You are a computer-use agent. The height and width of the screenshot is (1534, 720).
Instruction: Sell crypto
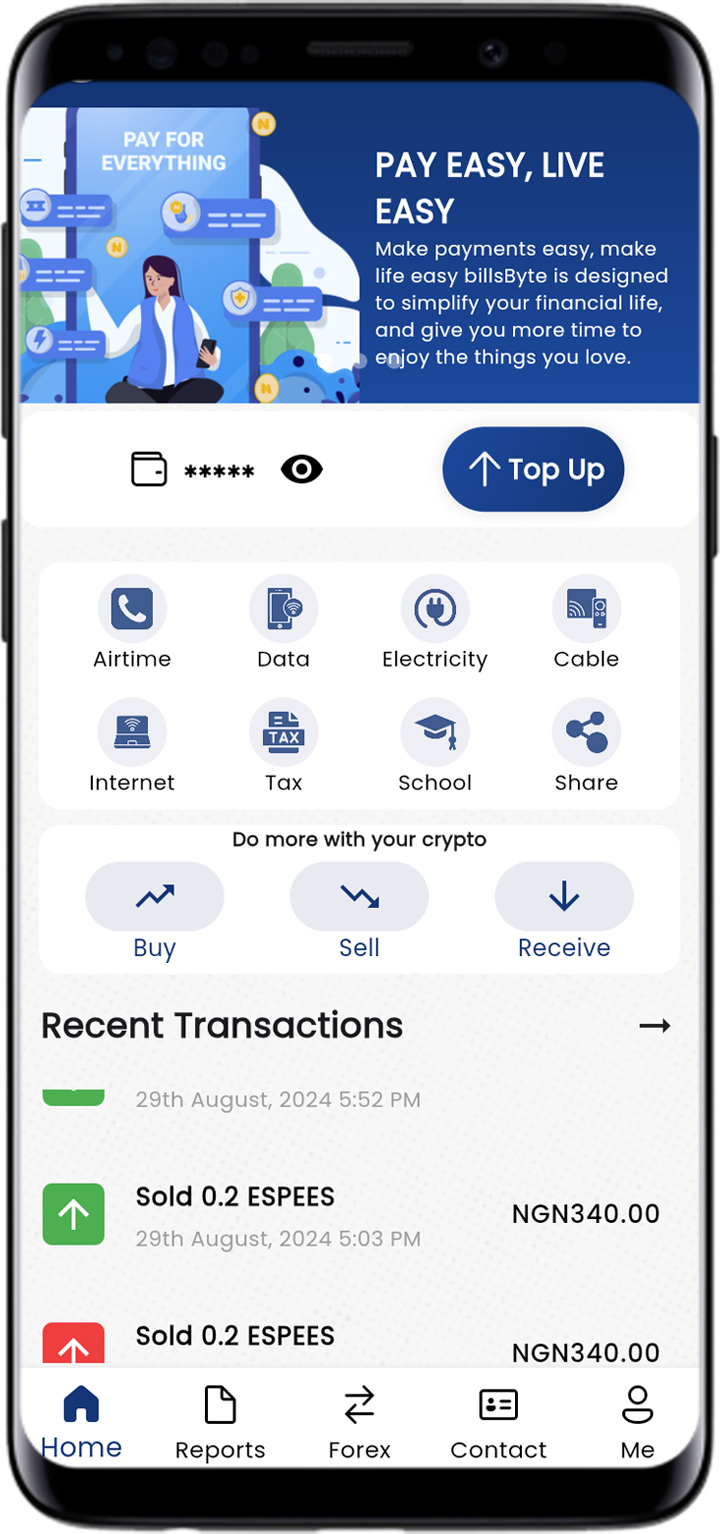click(359, 912)
